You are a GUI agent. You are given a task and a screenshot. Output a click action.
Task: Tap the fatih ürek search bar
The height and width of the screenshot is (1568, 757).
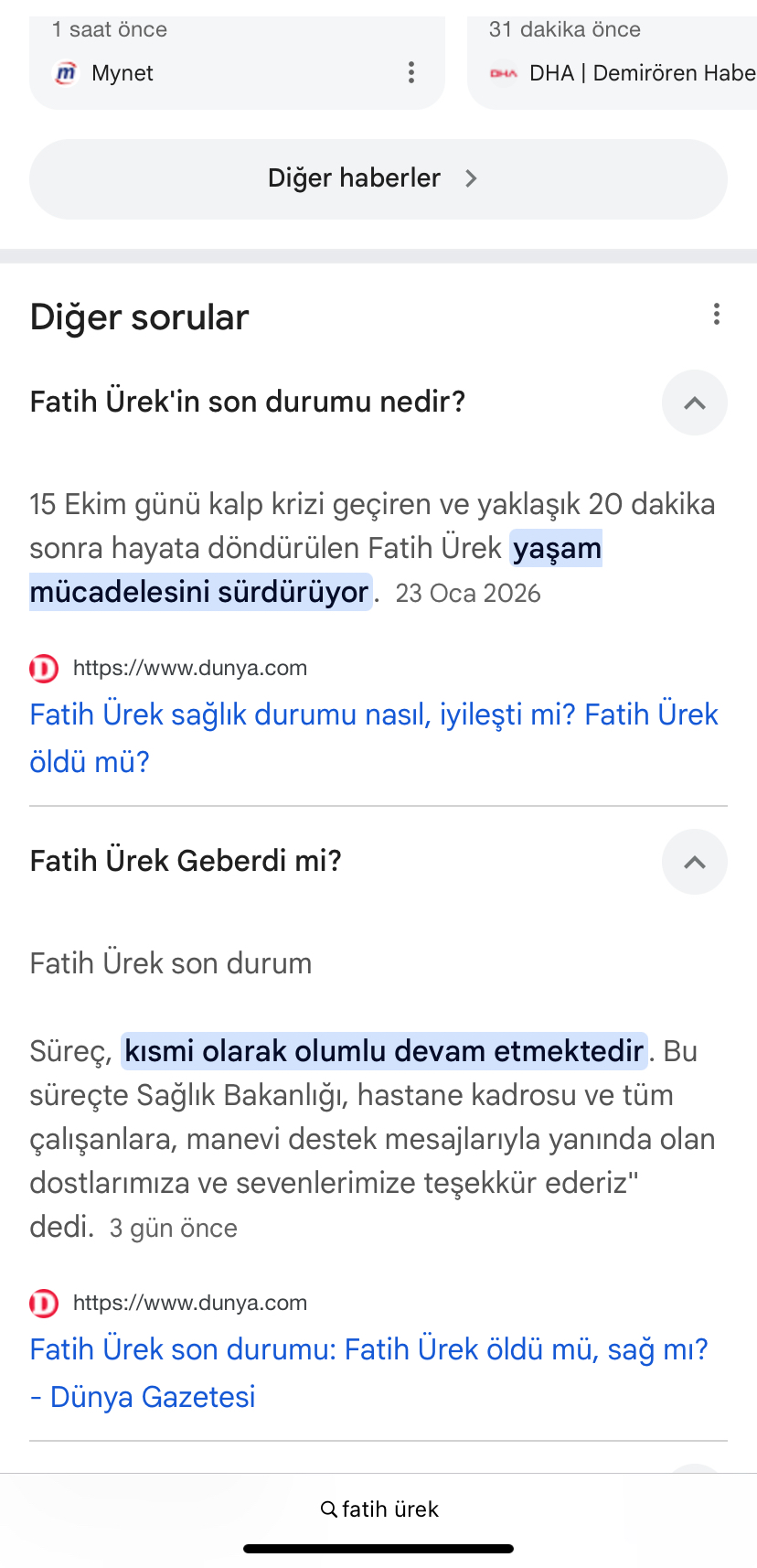pos(378,1509)
